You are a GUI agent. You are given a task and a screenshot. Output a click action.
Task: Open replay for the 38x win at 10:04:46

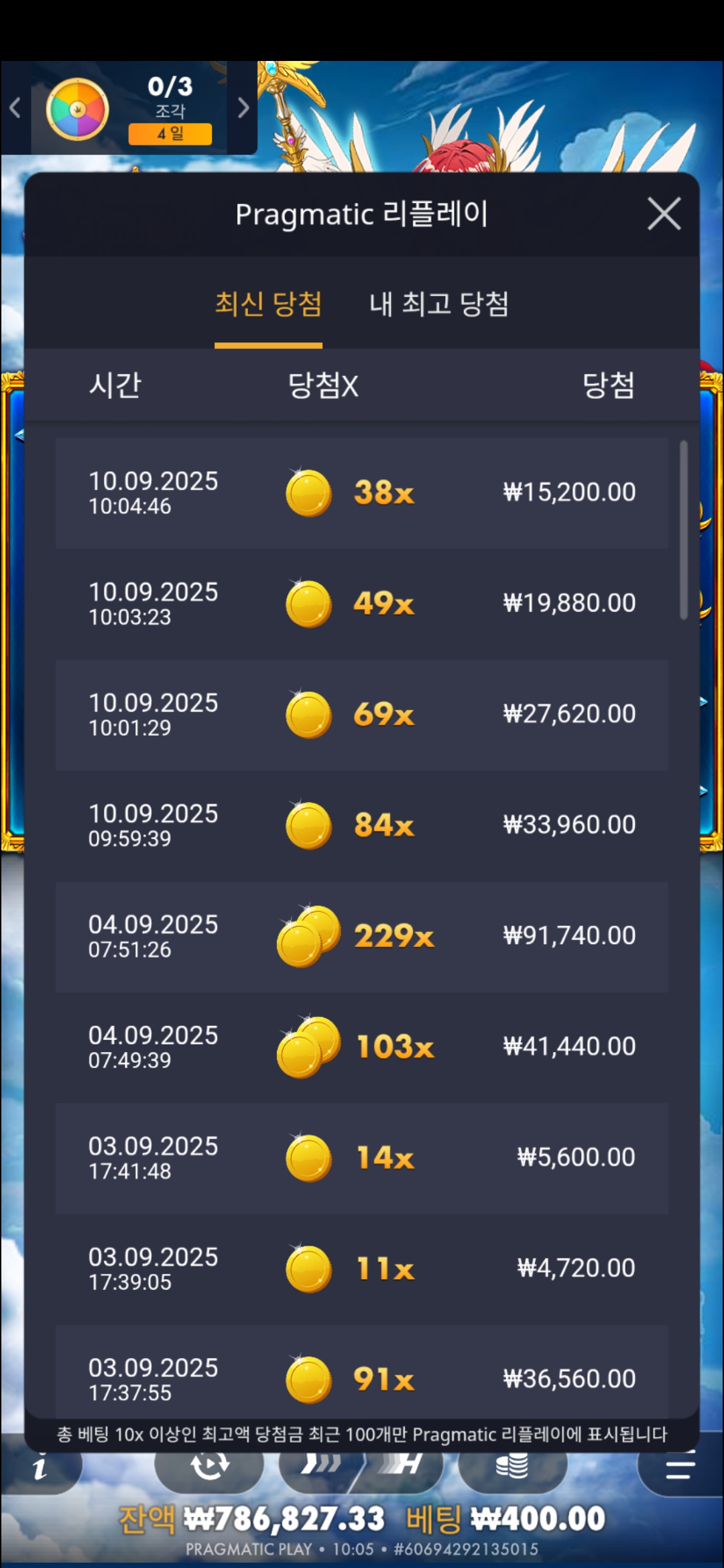click(x=362, y=493)
